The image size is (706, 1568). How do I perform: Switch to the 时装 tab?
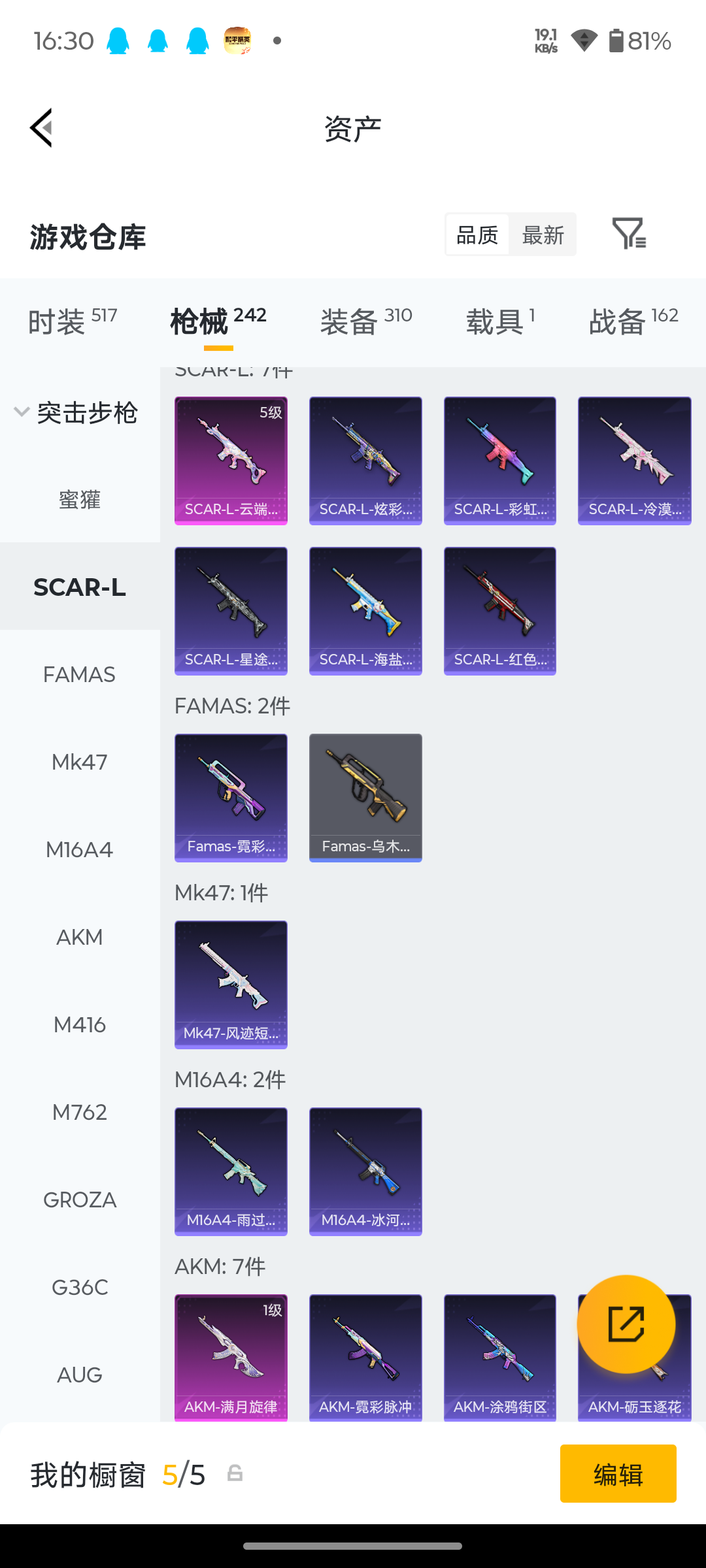[x=72, y=321]
